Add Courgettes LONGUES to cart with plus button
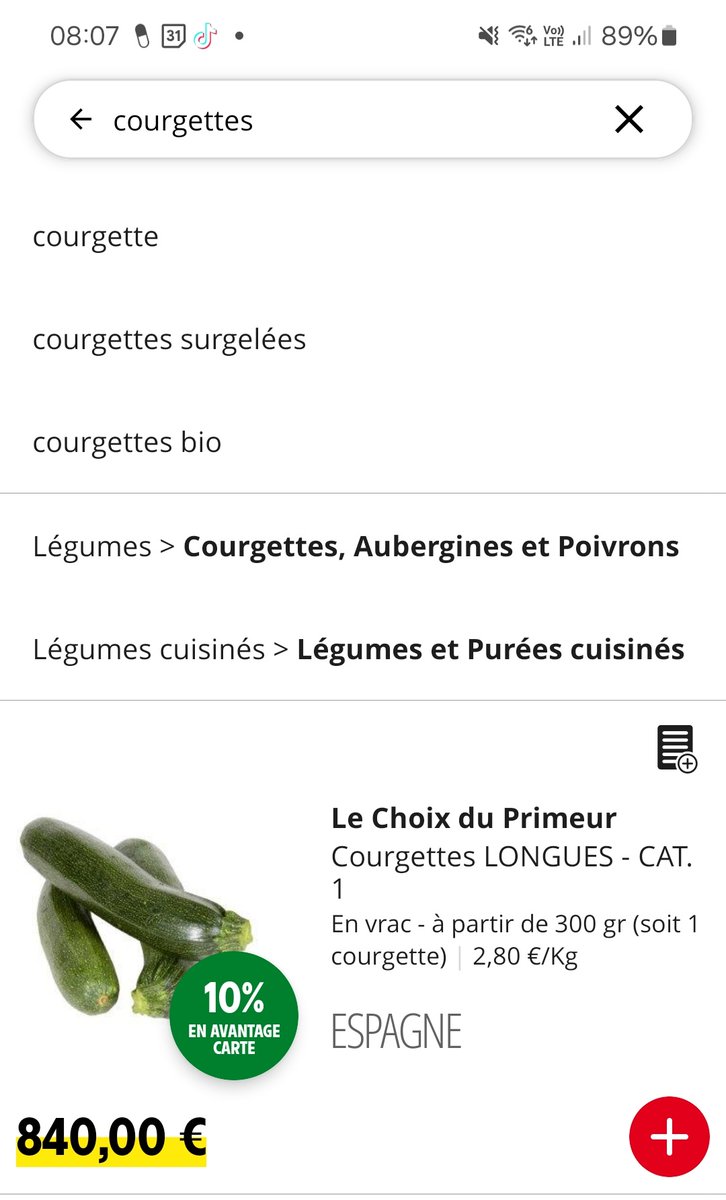 pyautogui.click(x=669, y=1137)
